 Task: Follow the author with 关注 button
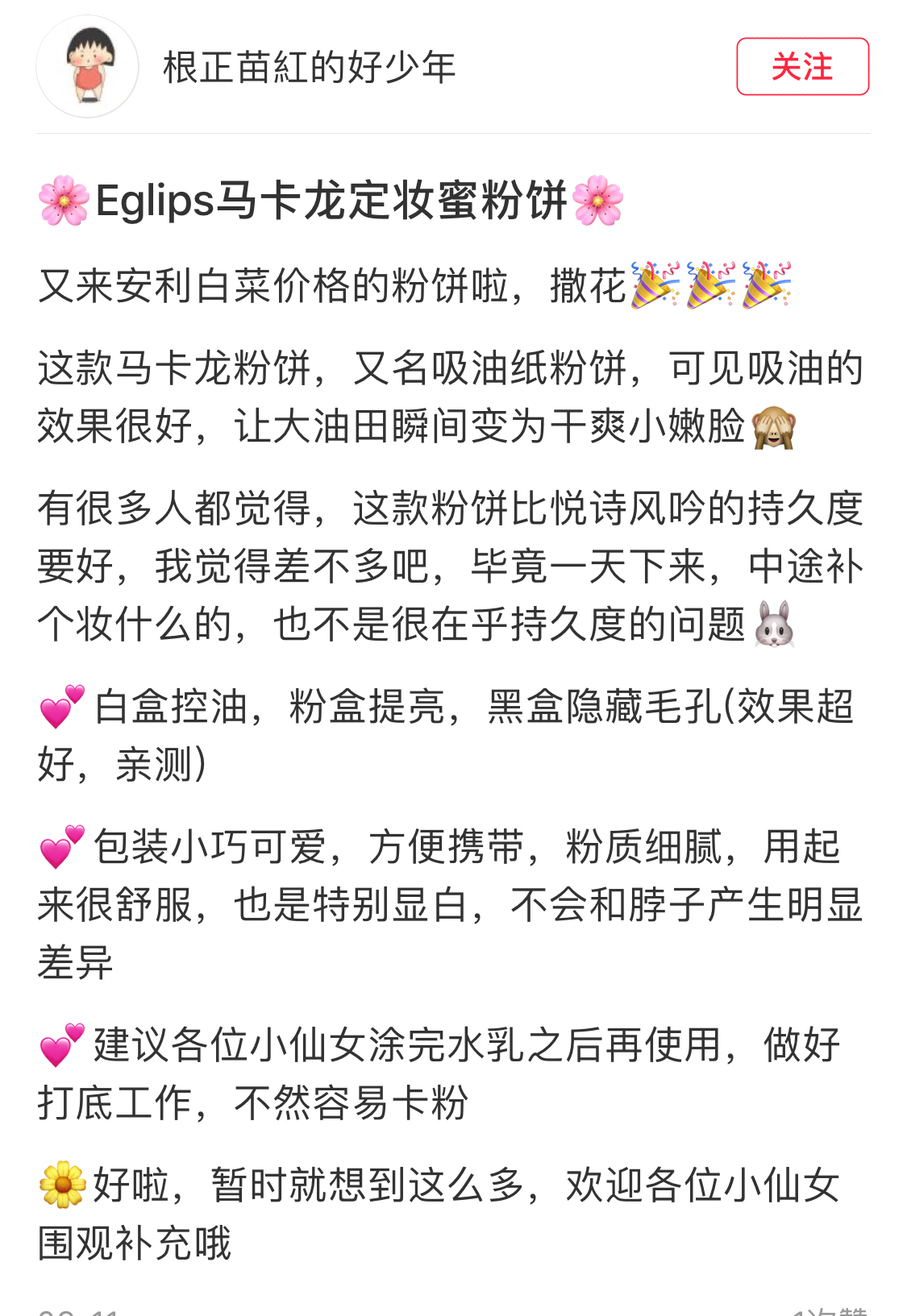click(x=802, y=67)
